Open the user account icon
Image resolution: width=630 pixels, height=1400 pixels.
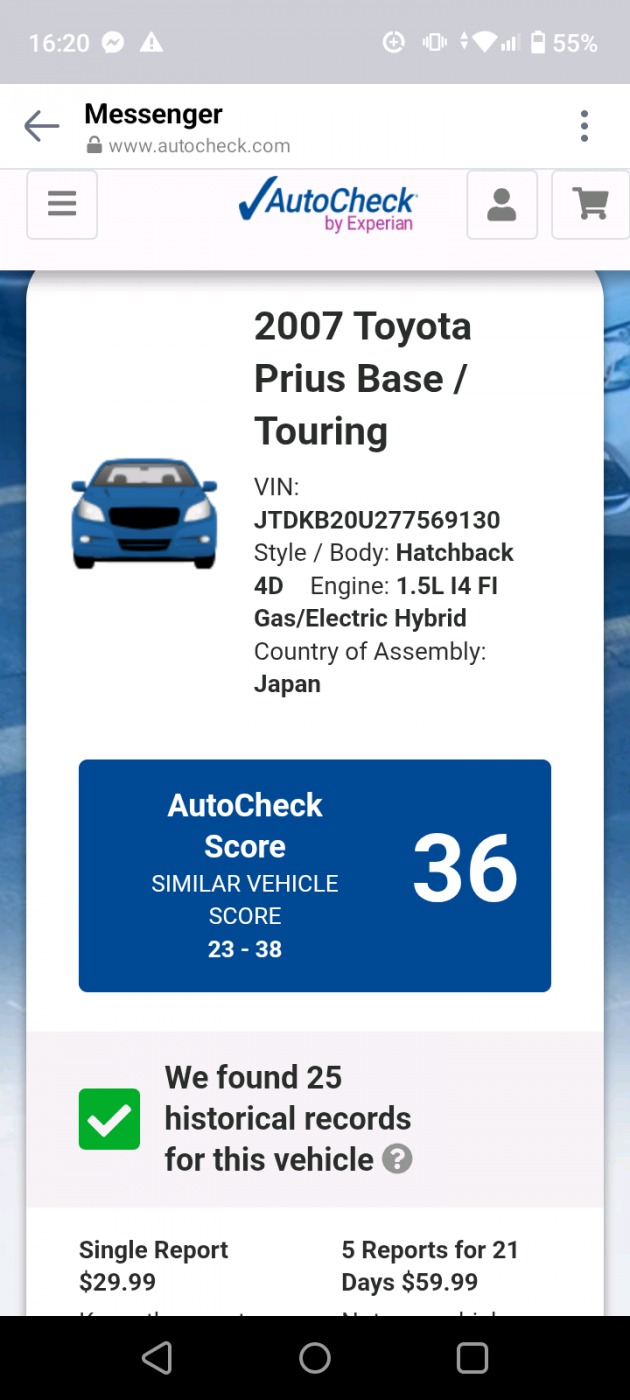click(502, 204)
